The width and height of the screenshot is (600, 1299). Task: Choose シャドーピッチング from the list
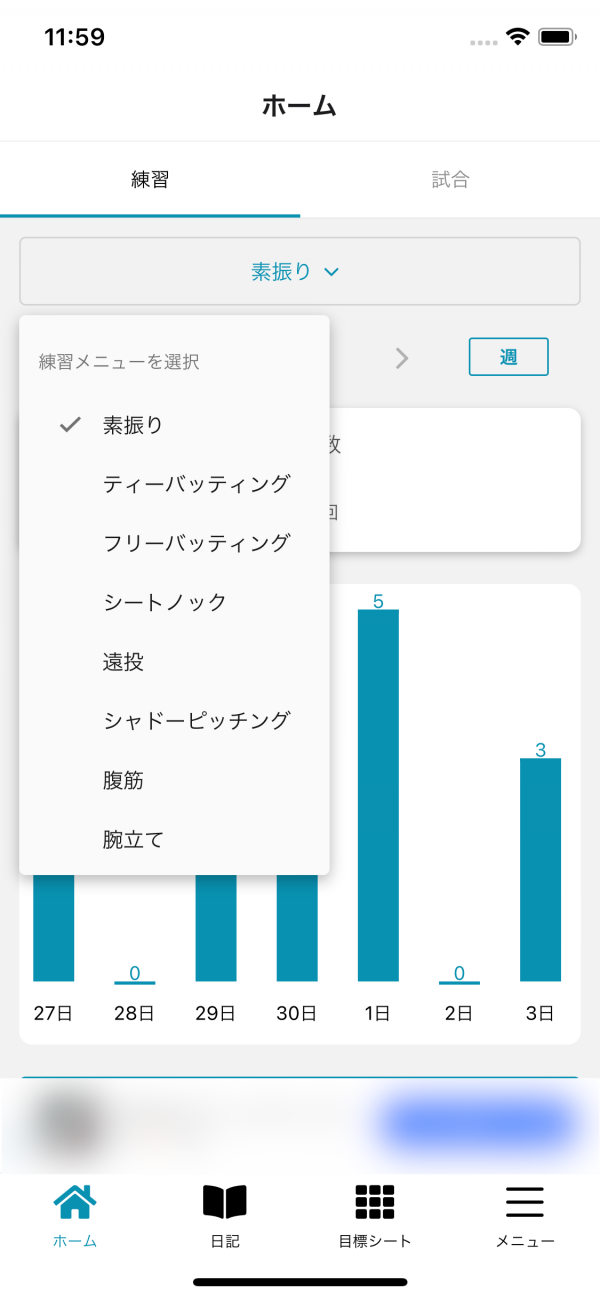pyautogui.click(x=196, y=720)
